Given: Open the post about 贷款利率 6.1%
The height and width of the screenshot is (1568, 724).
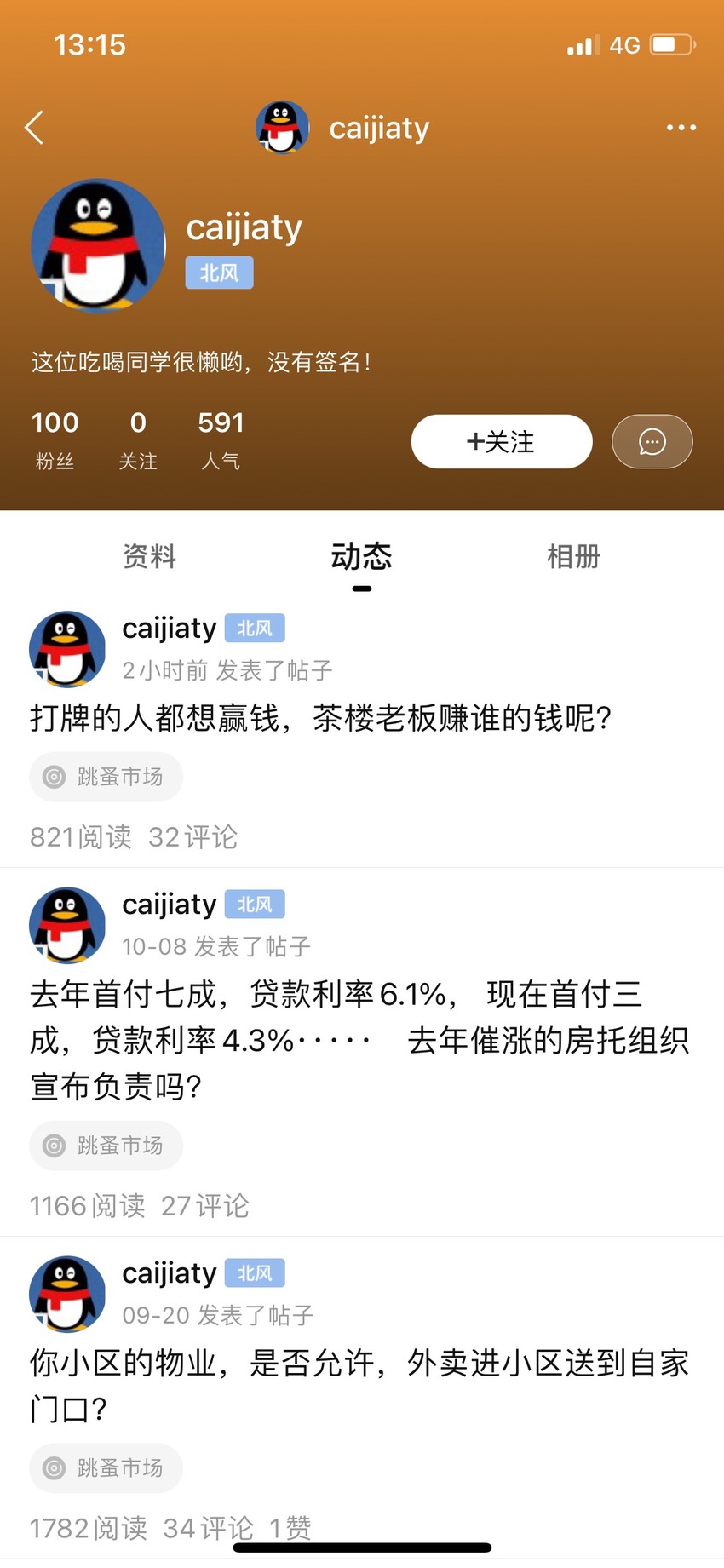Looking at the screenshot, I should point(359,1040).
